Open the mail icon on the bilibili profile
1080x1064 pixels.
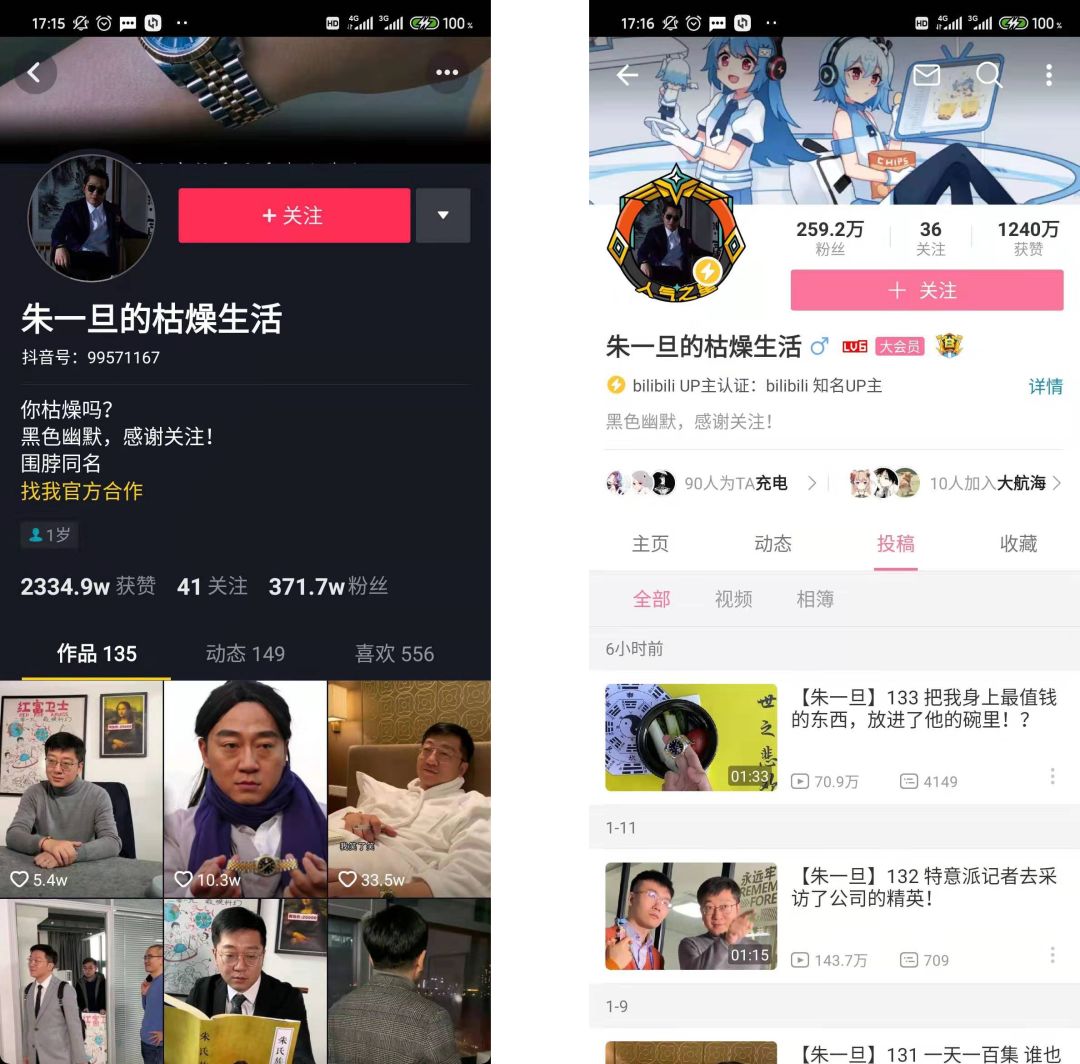tap(927, 75)
